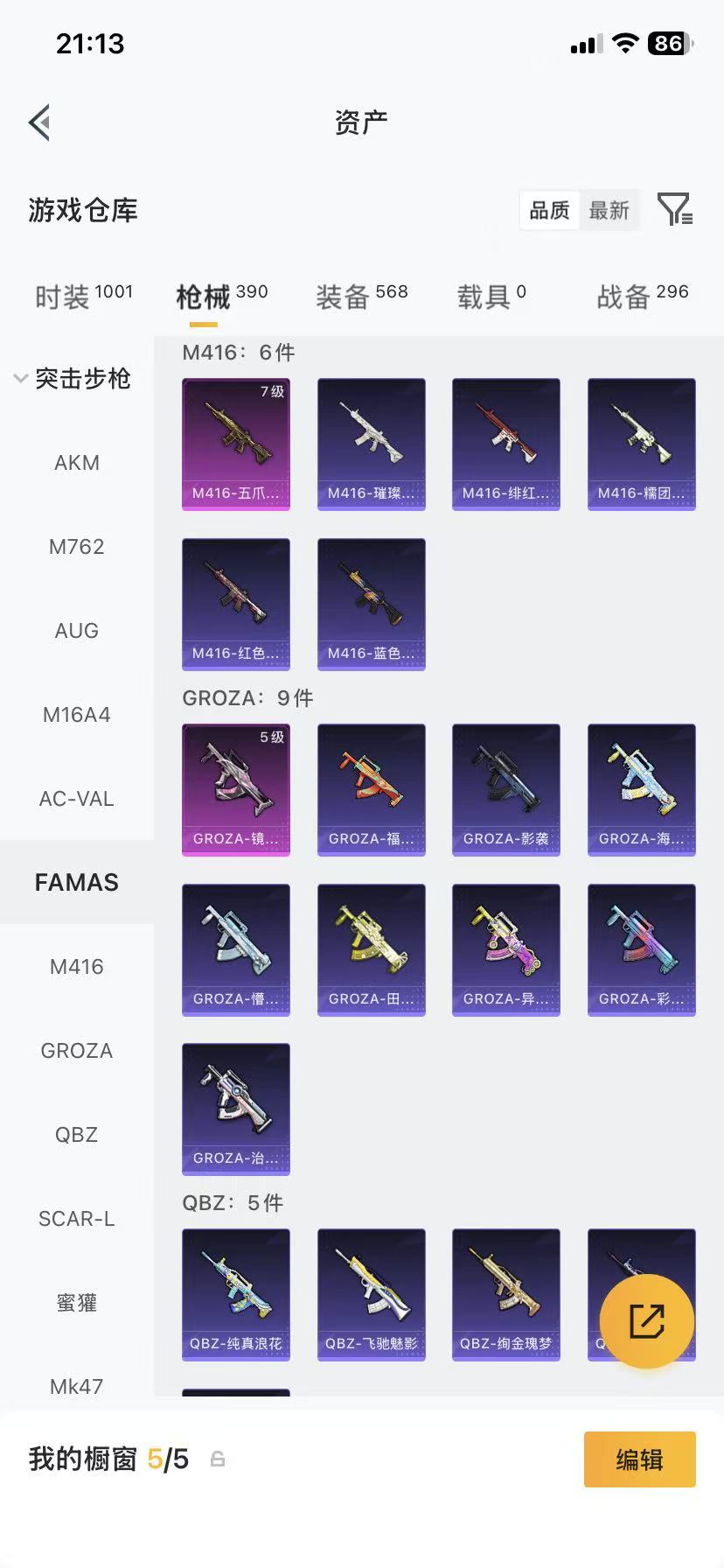Screen dimensions: 724x1568
Task: Open the filter icon next to 最新
Action: 675,210
